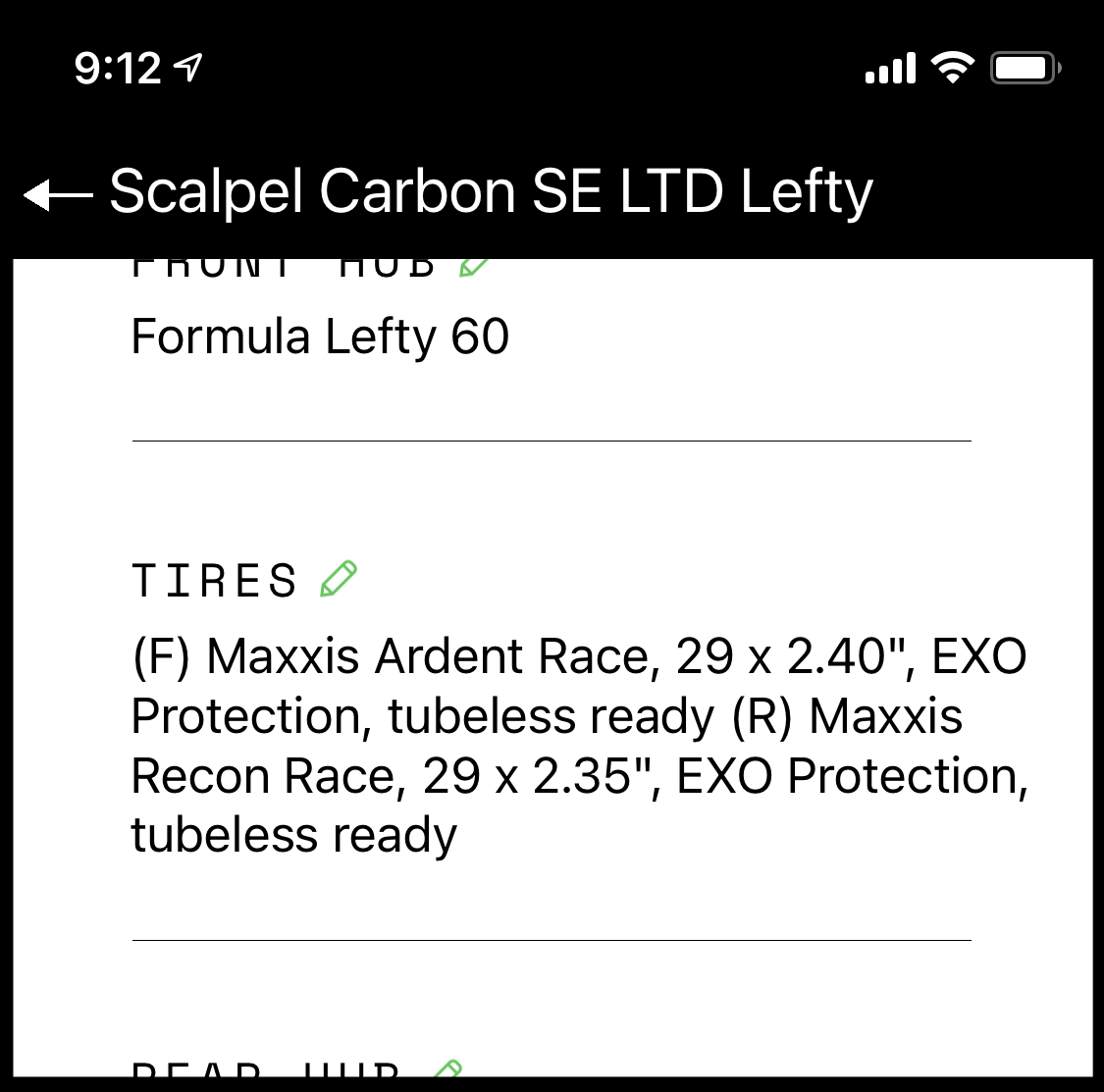The height and width of the screenshot is (1092, 1104).
Task: Go back using the back arrow
Action: coord(58,194)
